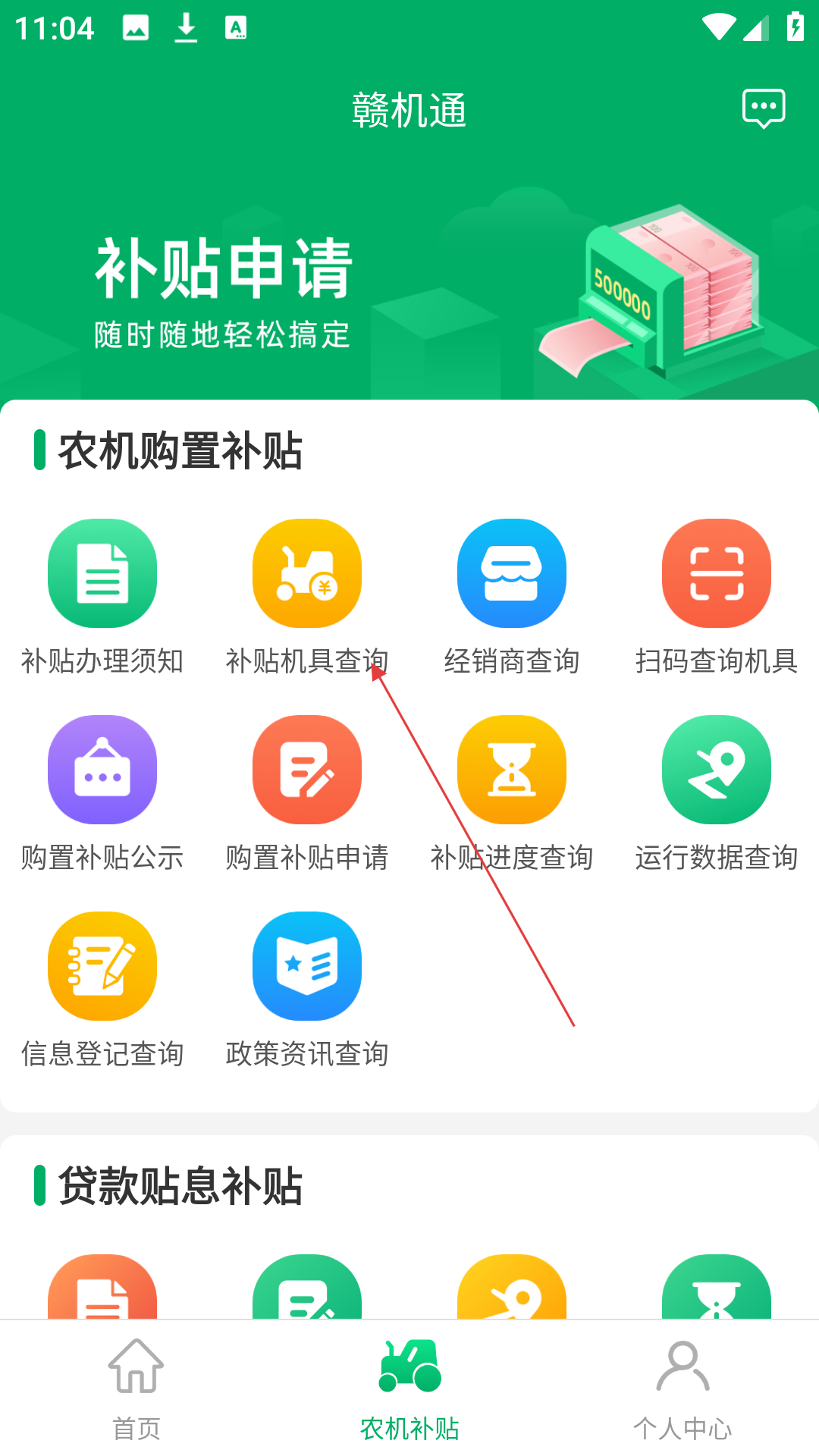Start 购置补贴申请

pos(307,794)
